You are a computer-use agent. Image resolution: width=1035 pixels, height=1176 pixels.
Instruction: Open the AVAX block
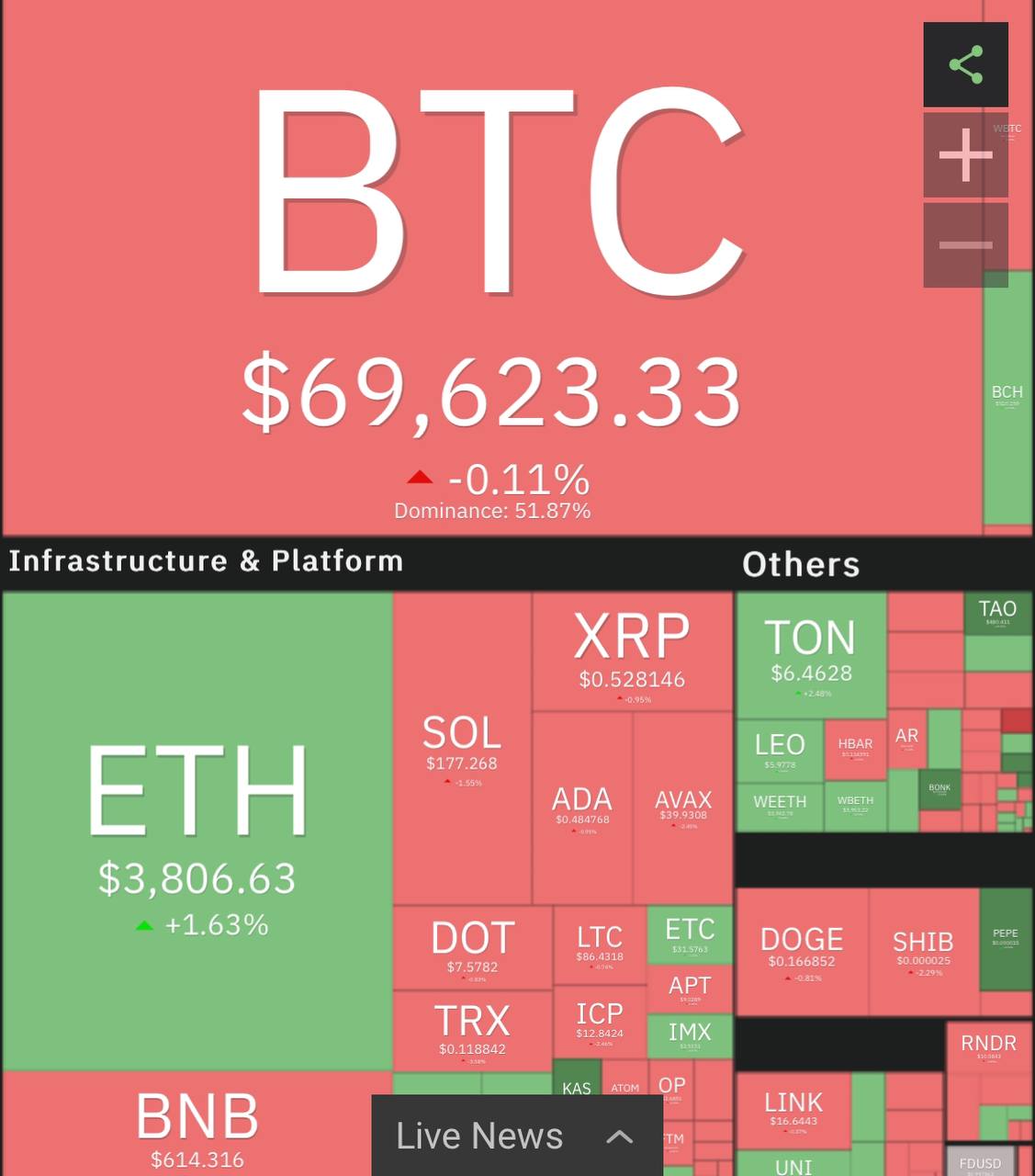(x=683, y=807)
